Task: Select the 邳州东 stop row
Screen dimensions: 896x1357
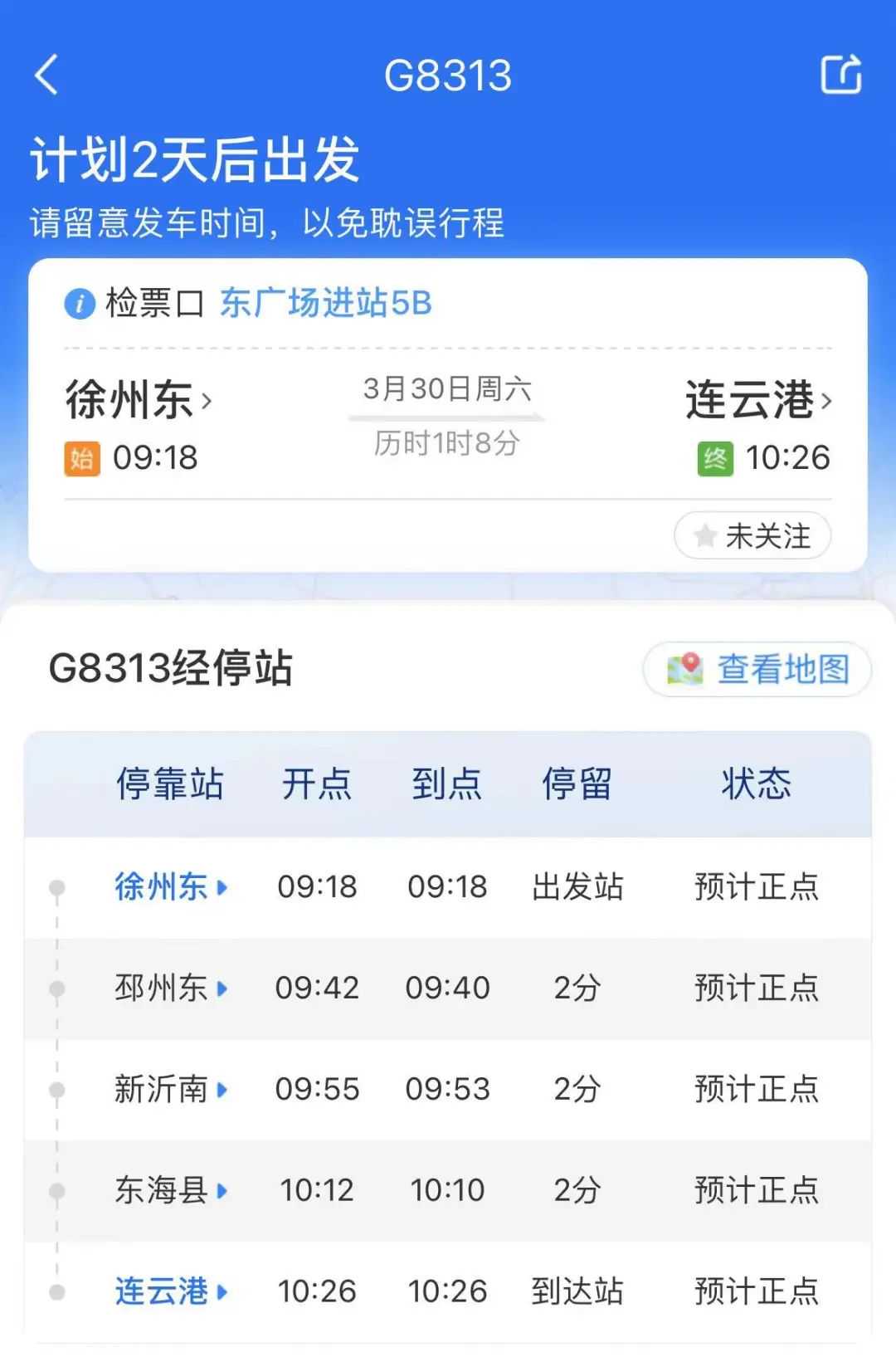Action: coord(170,988)
